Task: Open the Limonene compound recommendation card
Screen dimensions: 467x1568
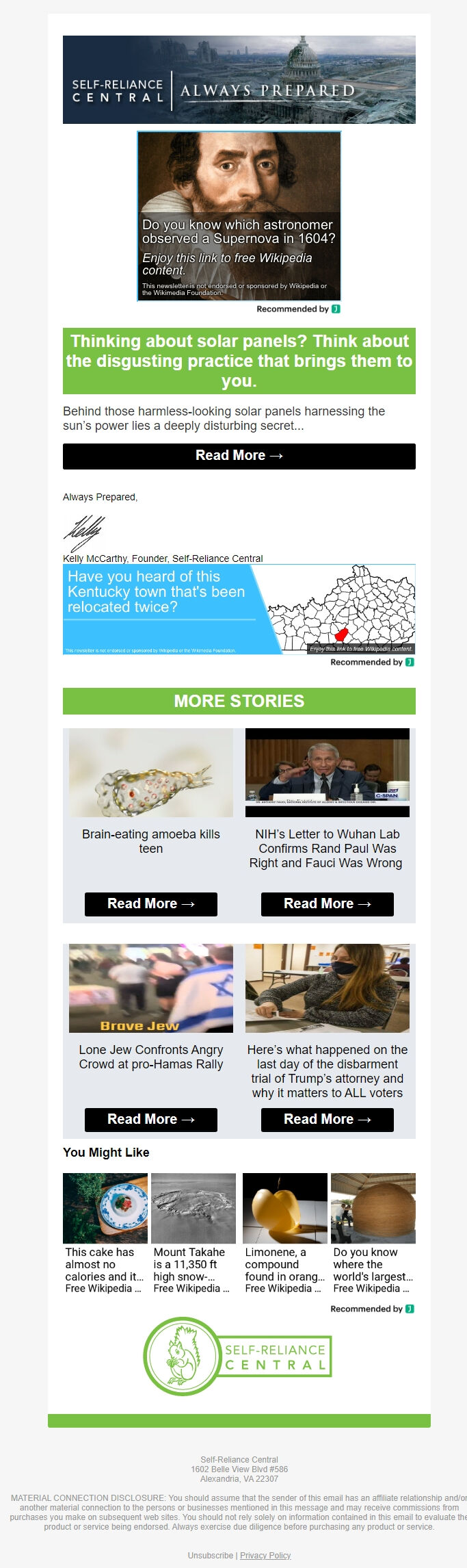Action: click(284, 1233)
